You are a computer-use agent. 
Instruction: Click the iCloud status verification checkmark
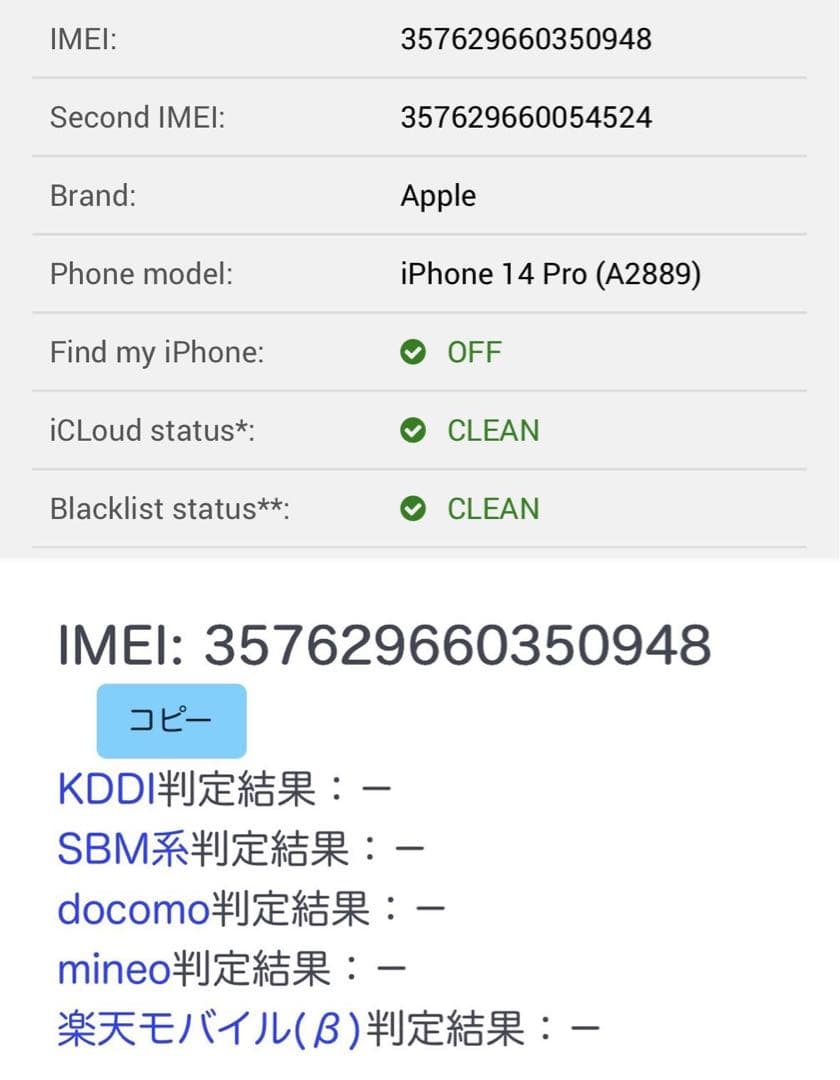point(413,430)
